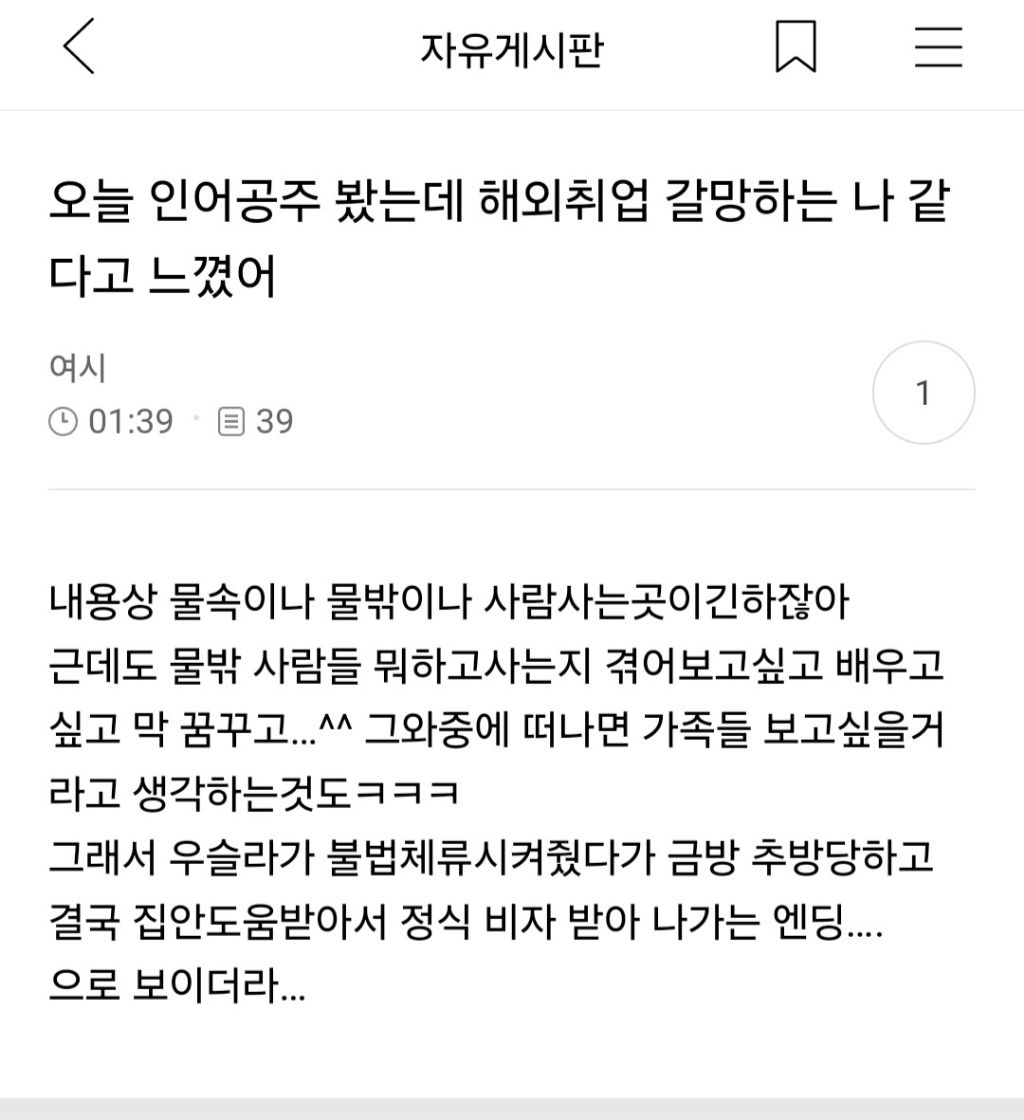Open the comment count bubble
This screenshot has height=1120, width=1024.
click(x=923, y=393)
